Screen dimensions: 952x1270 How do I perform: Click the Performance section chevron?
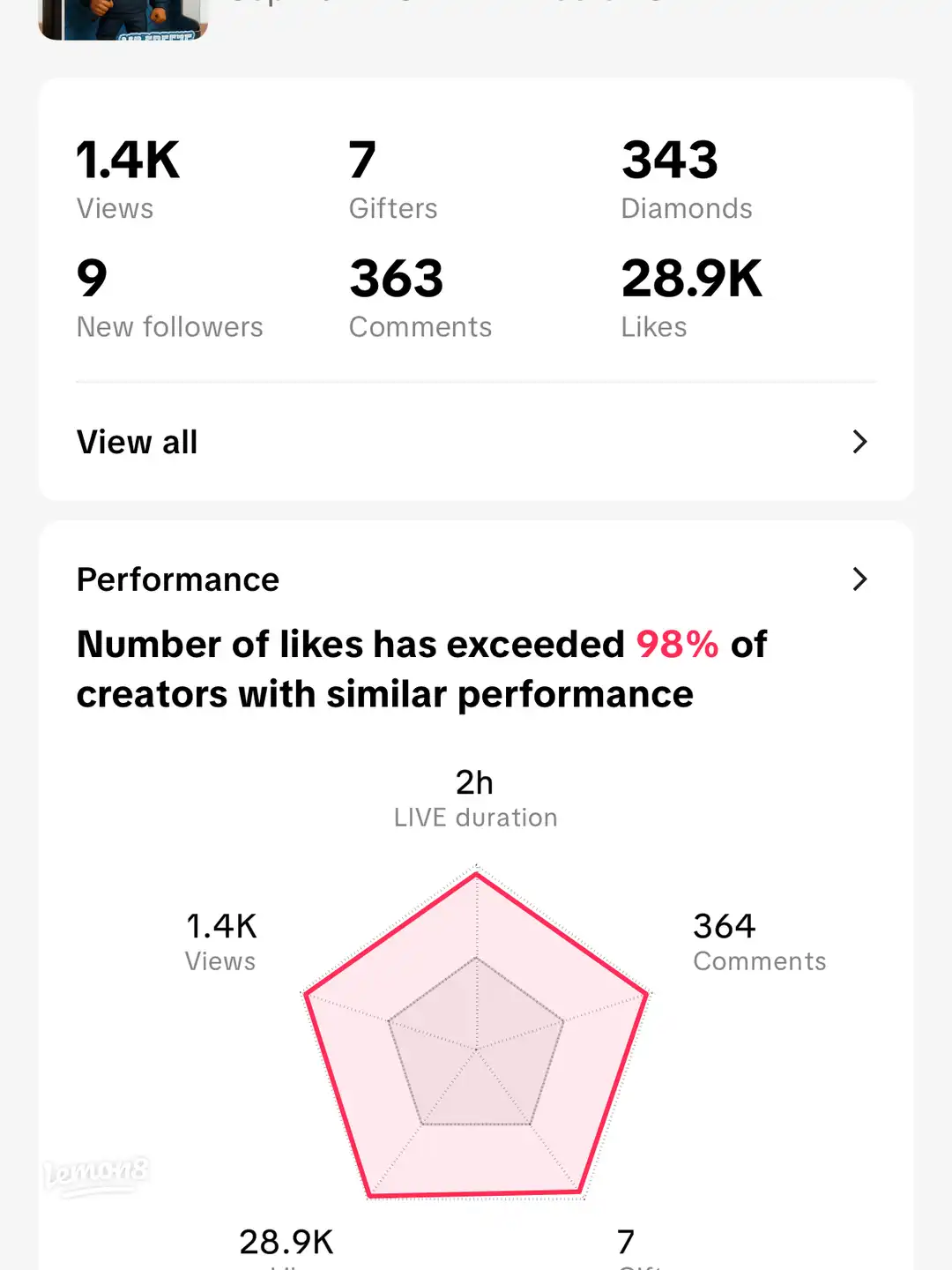coord(859,579)
